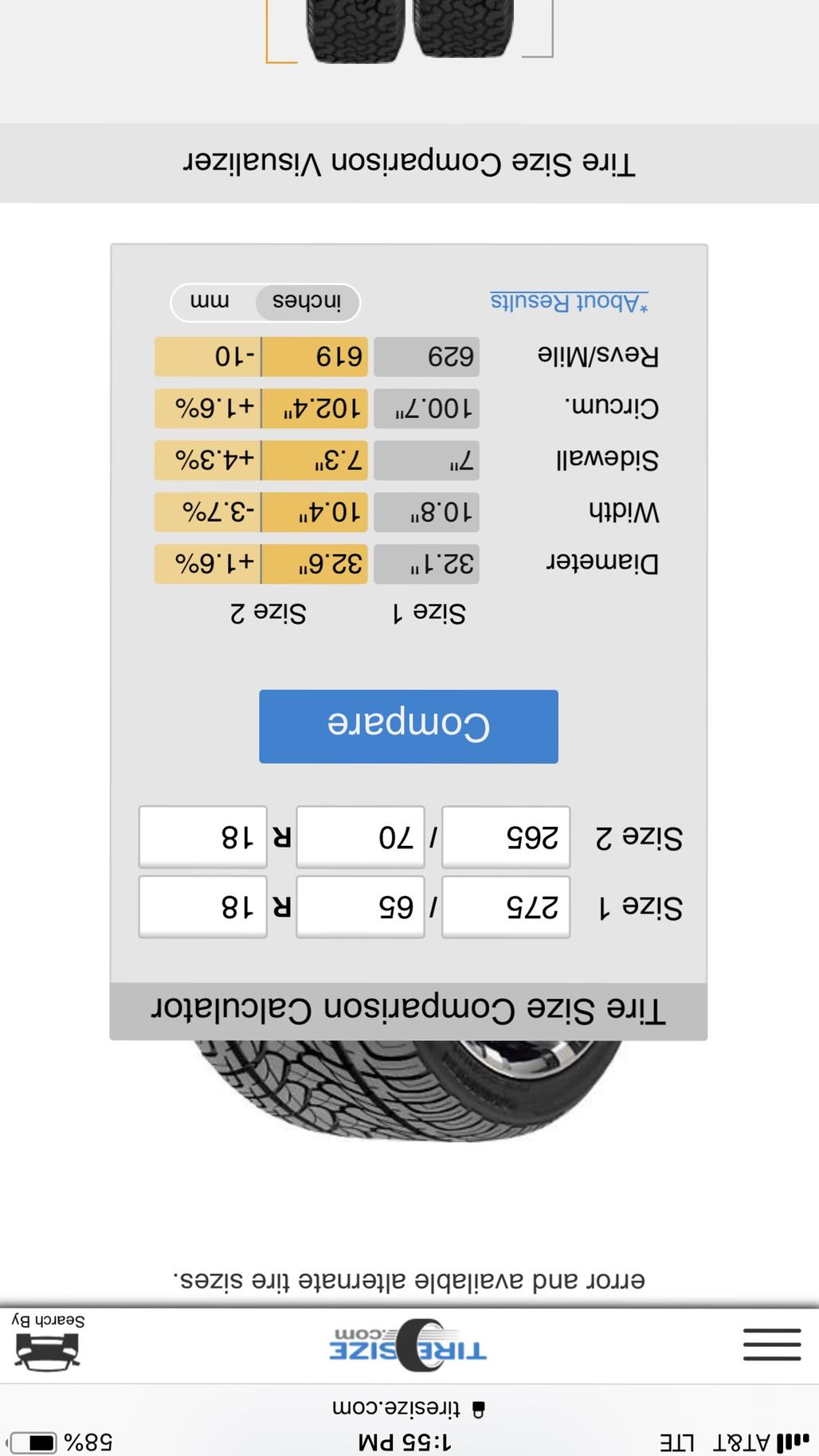
Task: Open the hamburger menu
Action: 772,1344
